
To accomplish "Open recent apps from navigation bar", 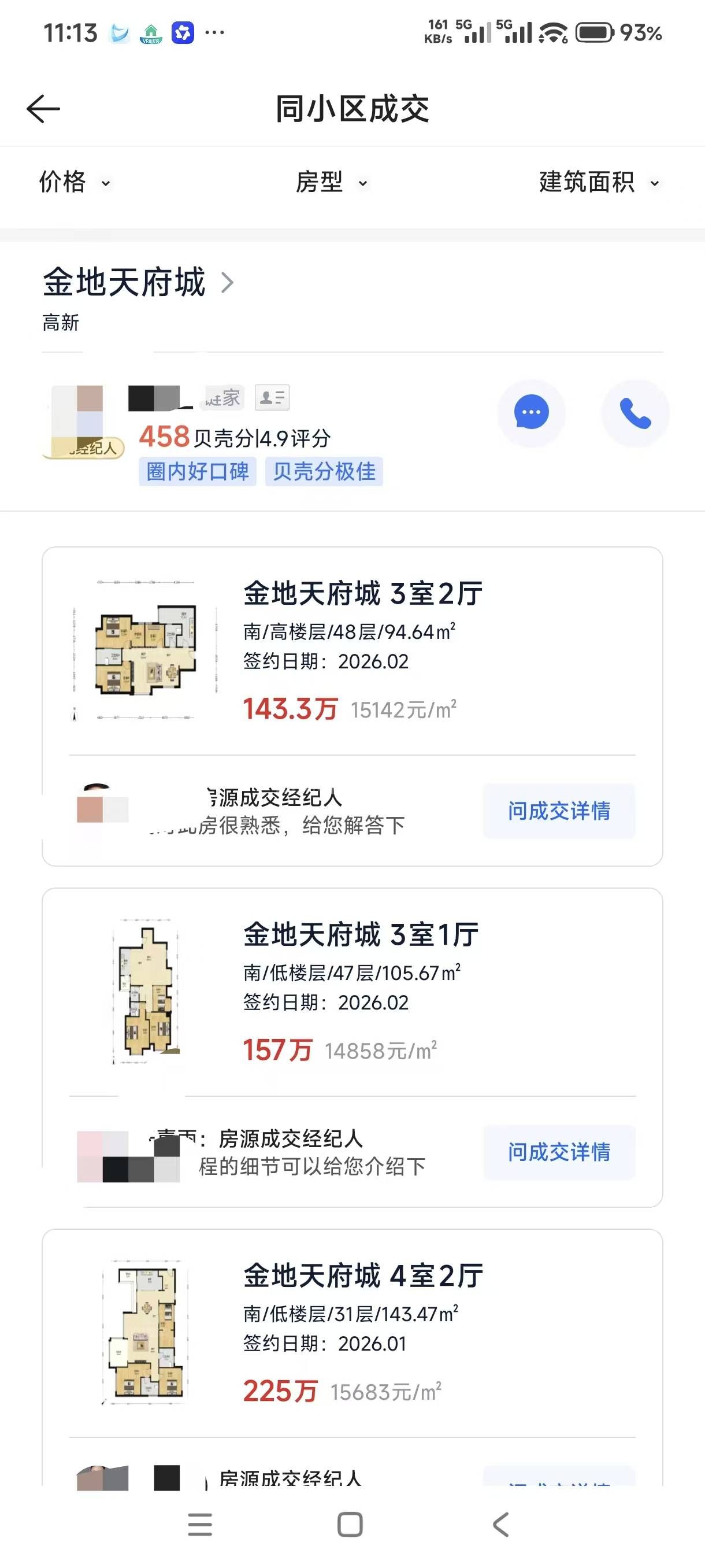I will click(x=200, y=1524).
